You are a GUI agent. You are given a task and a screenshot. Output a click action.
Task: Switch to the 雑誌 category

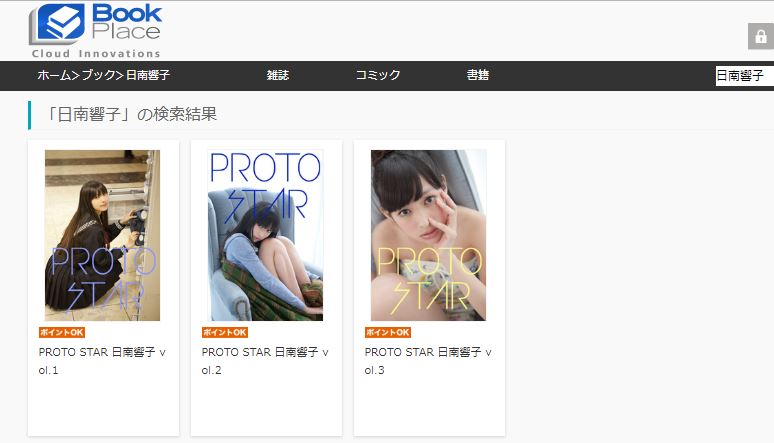[278, 76]
